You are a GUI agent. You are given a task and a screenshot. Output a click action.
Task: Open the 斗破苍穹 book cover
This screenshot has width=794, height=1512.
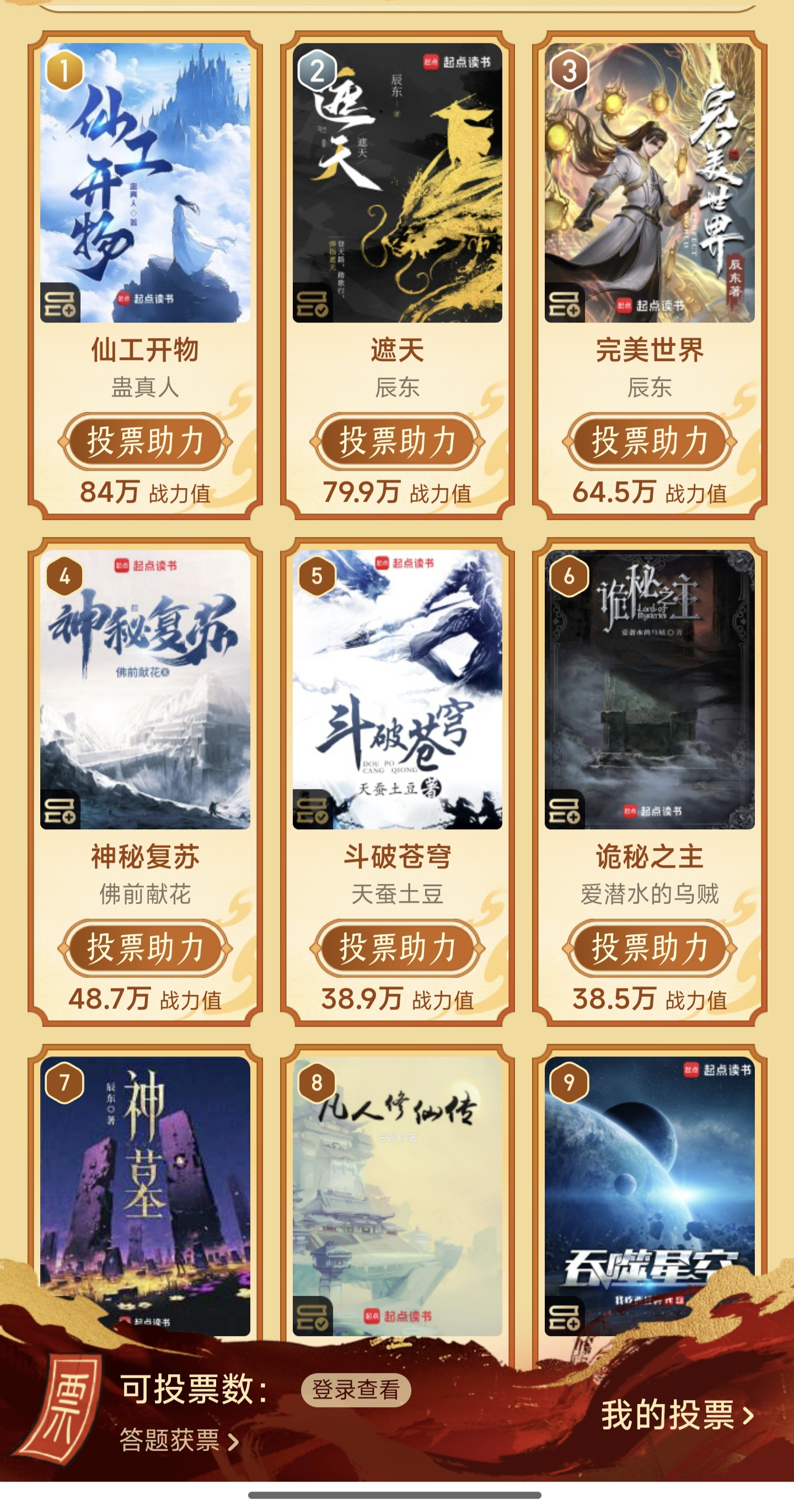coord(398,687)
